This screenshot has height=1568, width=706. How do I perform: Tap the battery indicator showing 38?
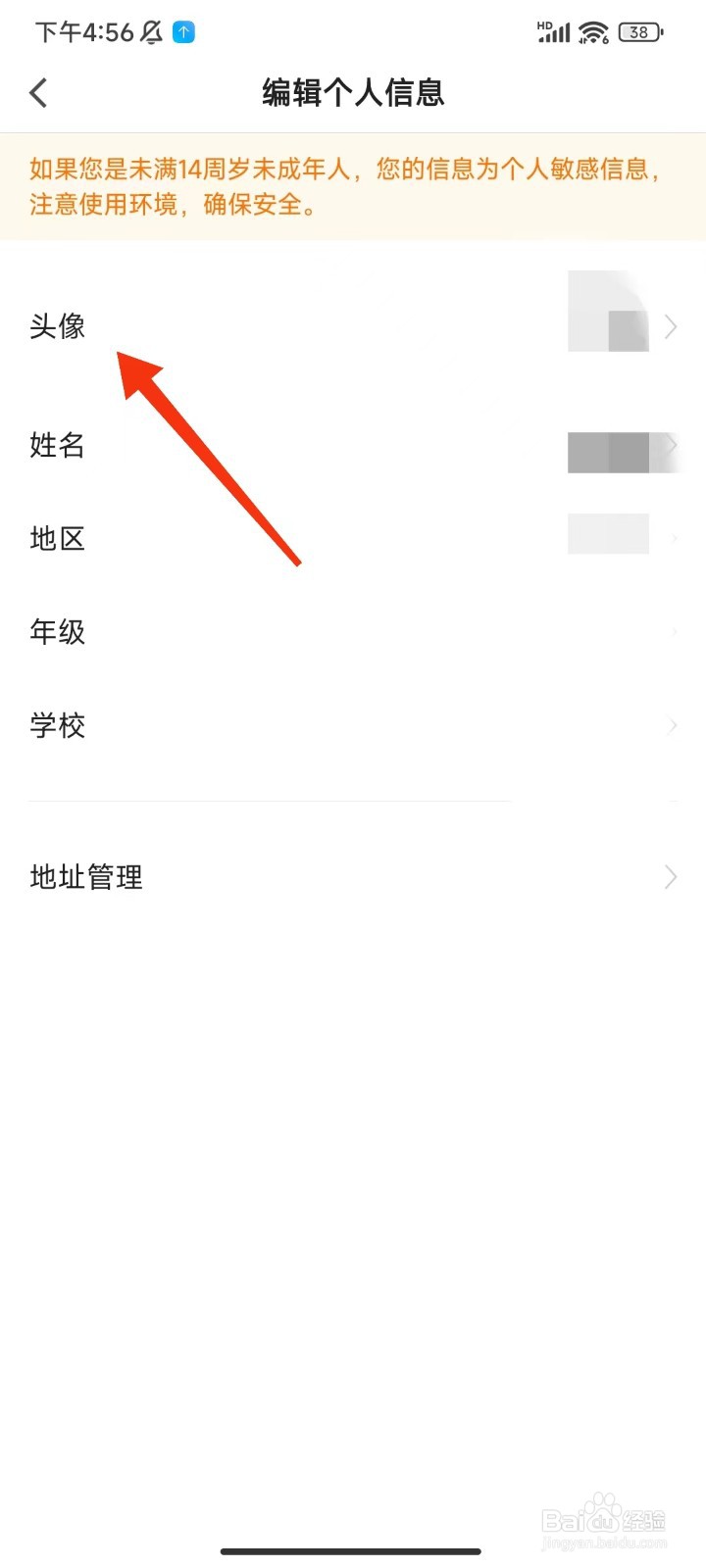tap(638, 32)
